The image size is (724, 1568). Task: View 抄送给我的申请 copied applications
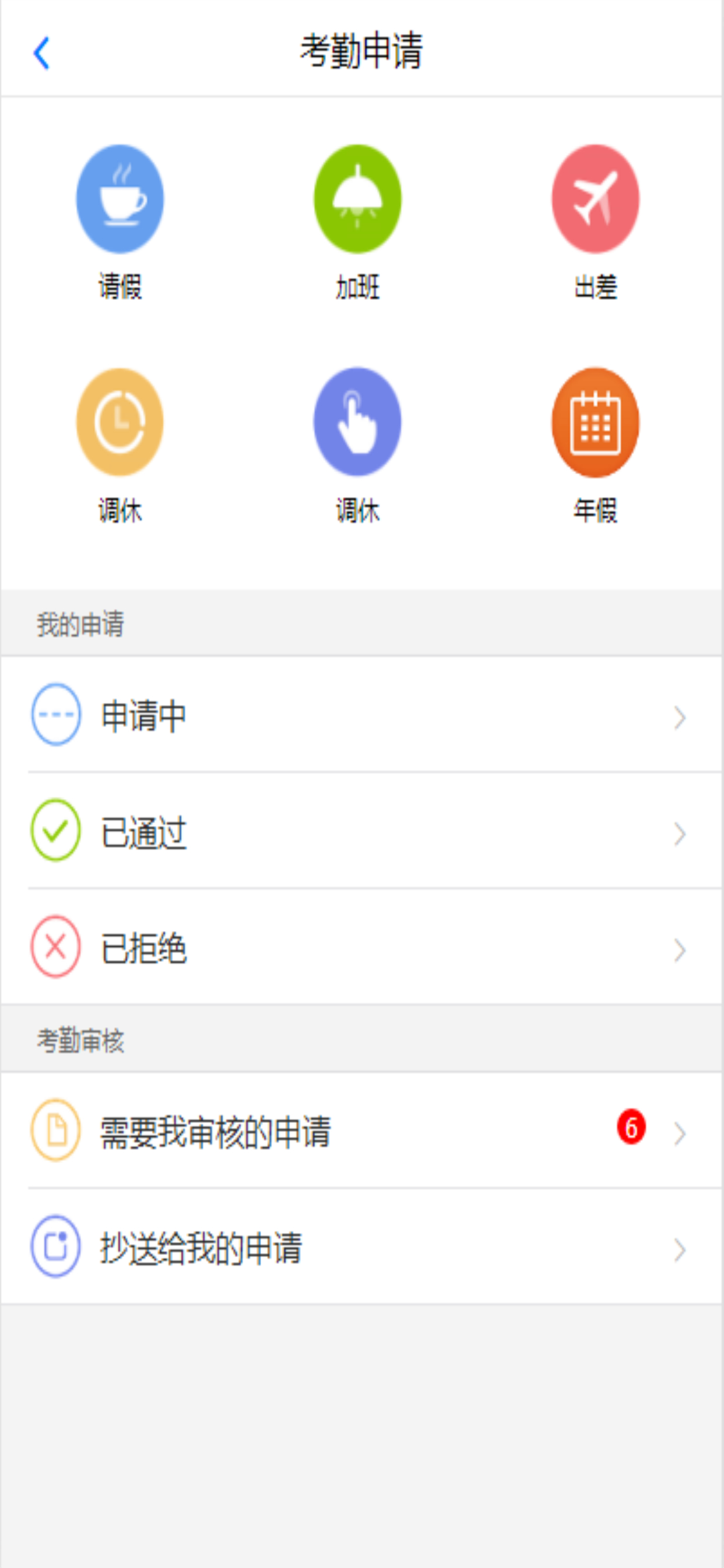[362, 1247]
